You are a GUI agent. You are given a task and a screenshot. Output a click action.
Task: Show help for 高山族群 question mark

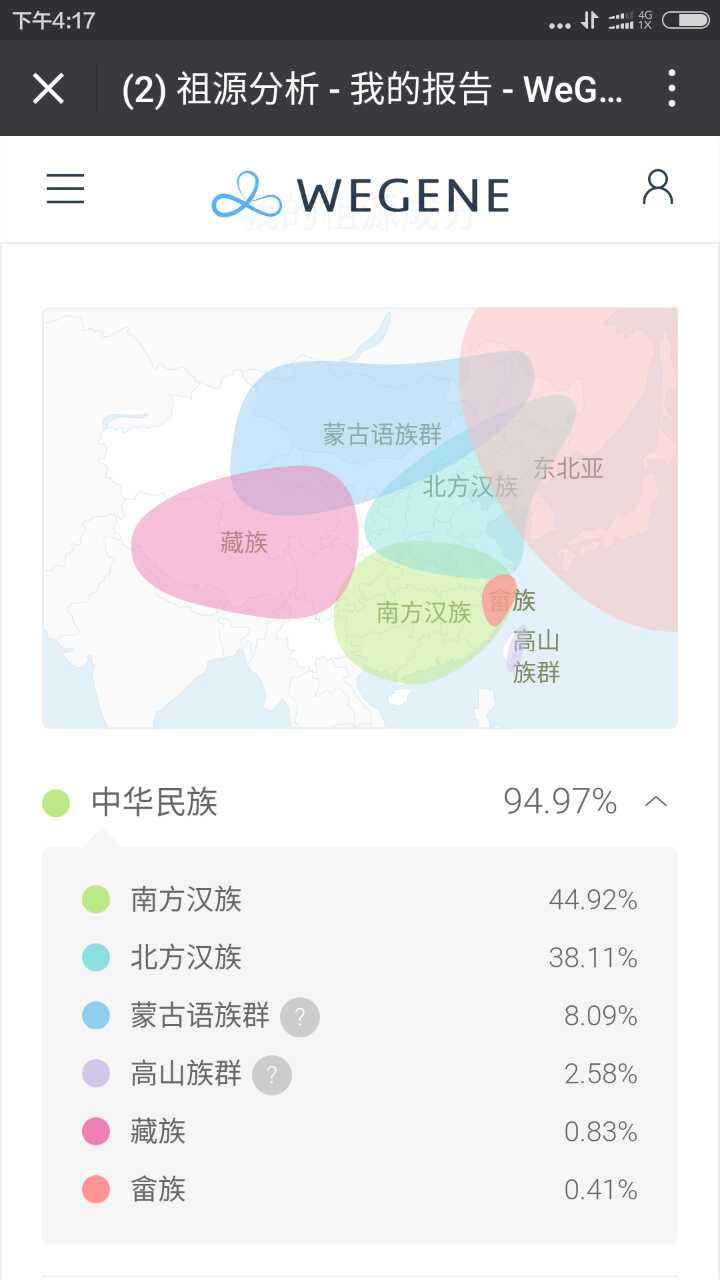pyautogui.click(x=272, y=1075)
